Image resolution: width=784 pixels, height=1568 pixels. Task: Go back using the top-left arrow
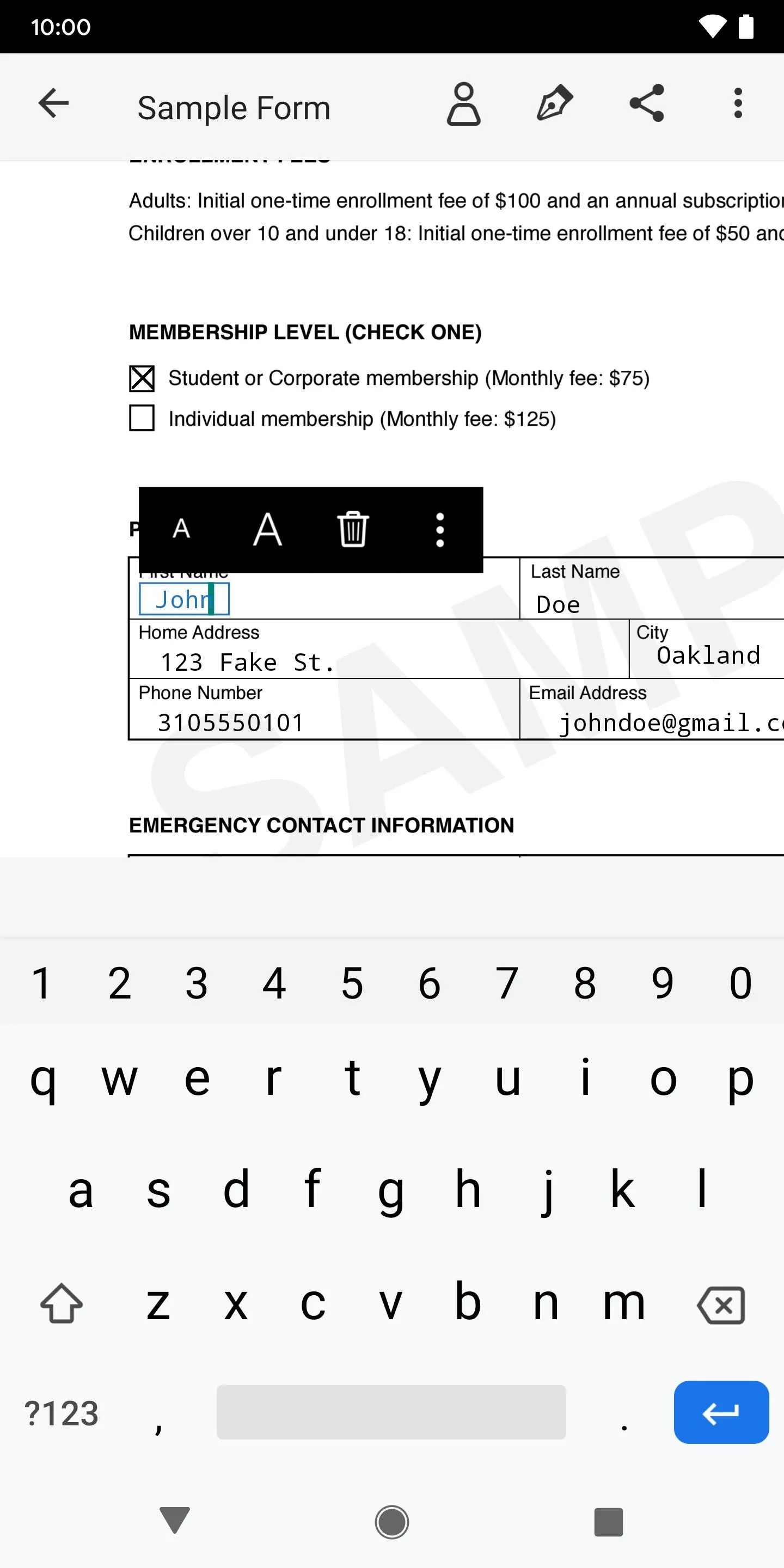tap(53, 103)
